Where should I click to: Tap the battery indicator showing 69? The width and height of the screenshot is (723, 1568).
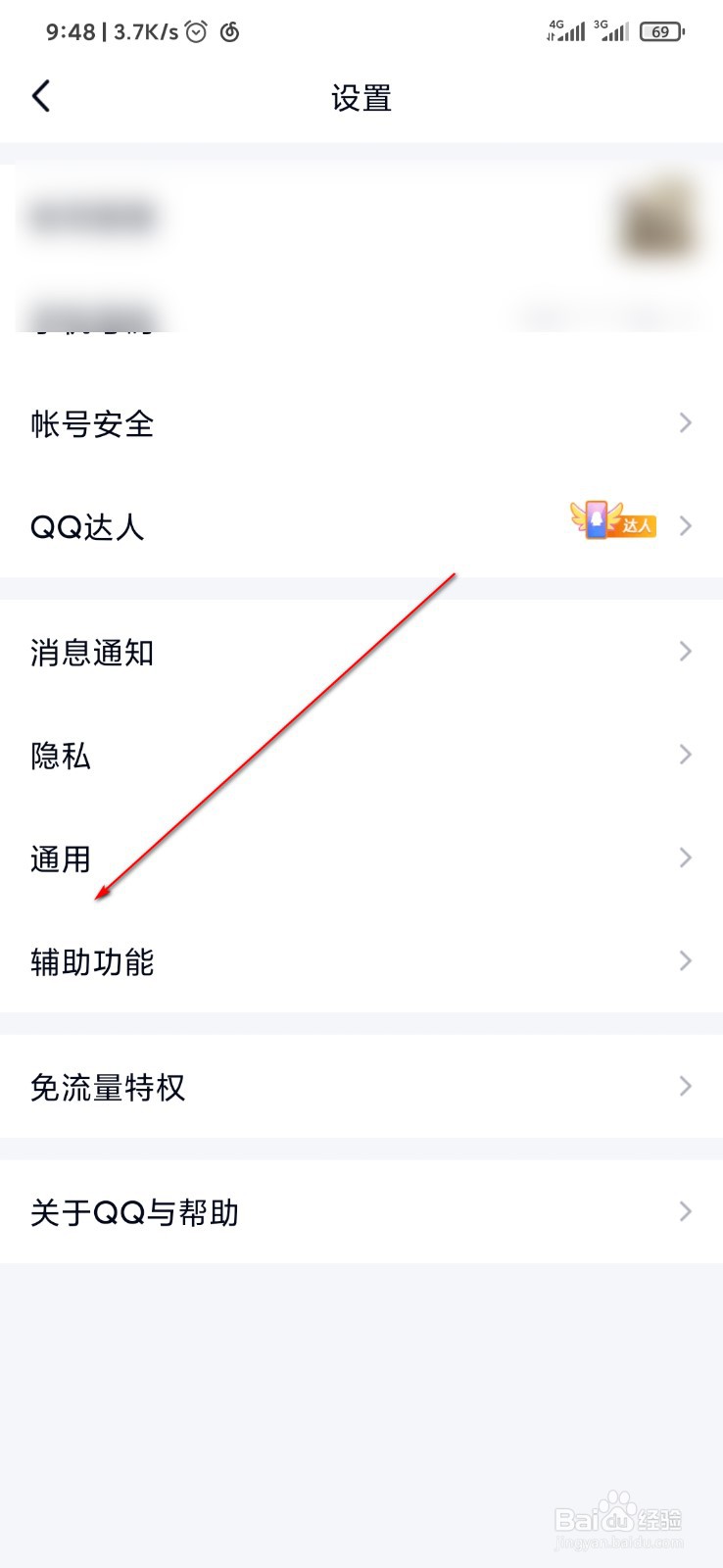click(661, 30)
